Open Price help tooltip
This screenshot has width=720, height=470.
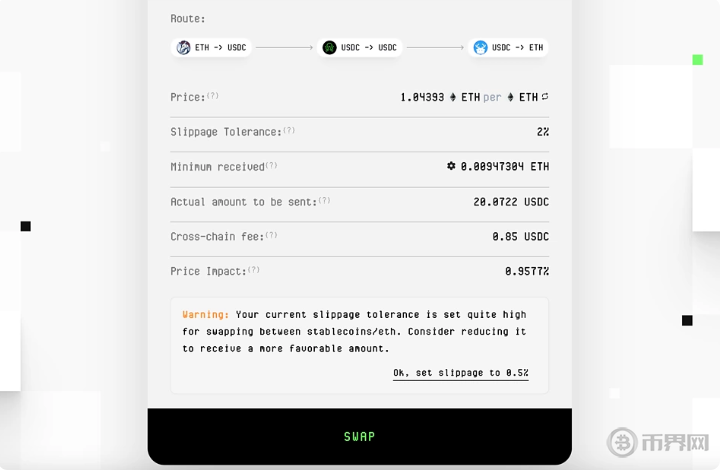coord(213,96)
